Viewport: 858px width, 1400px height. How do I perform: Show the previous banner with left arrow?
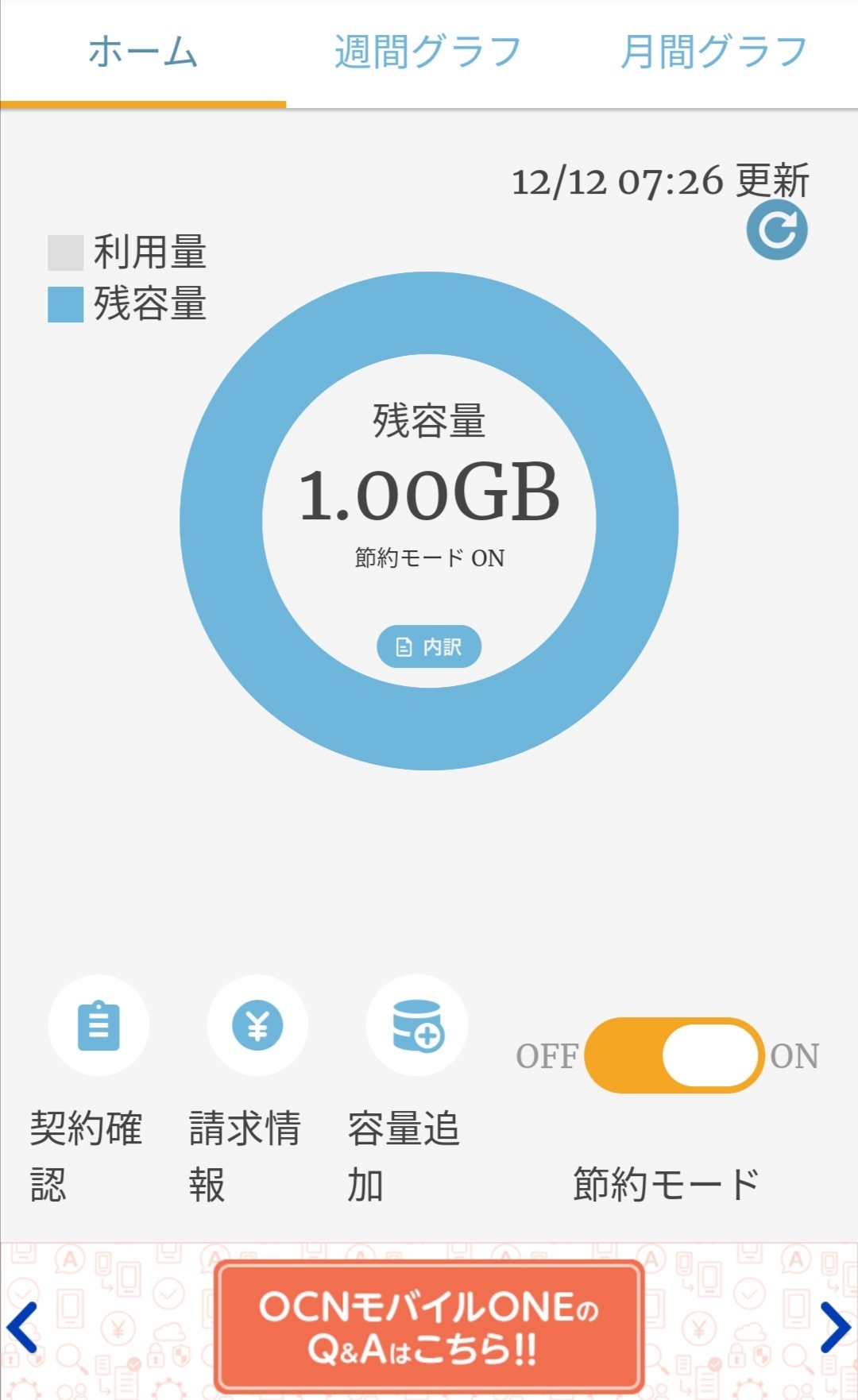tap(22, 1327)
